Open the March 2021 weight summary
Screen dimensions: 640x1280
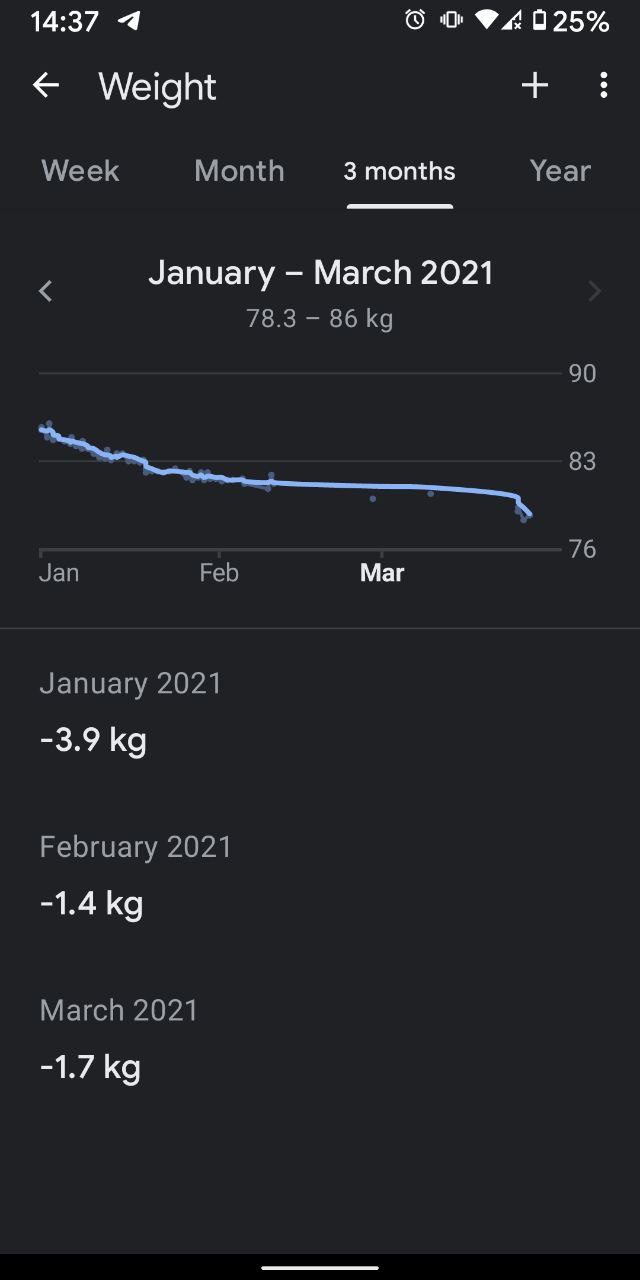(x=320, y=1038)
